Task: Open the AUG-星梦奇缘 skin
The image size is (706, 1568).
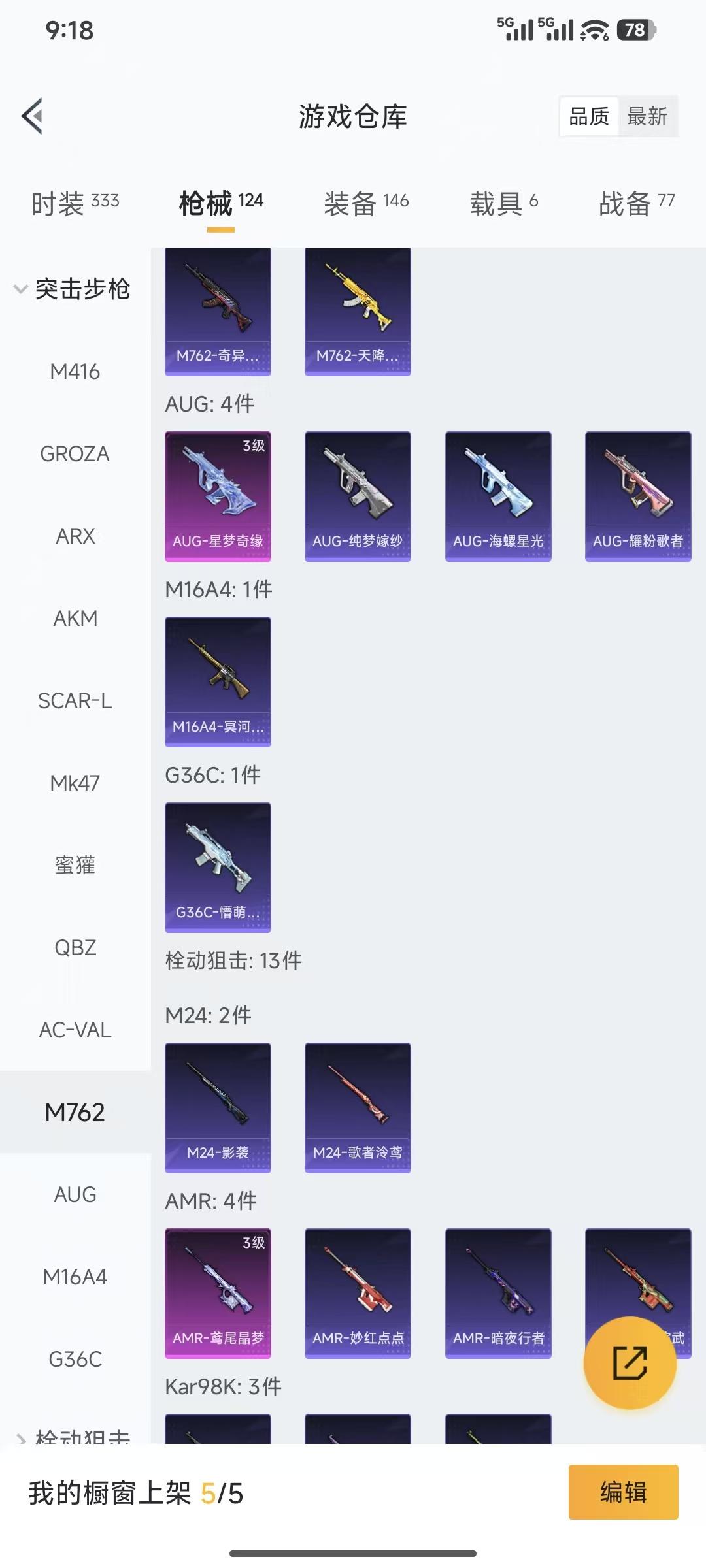Action: [x=218, y=496]
